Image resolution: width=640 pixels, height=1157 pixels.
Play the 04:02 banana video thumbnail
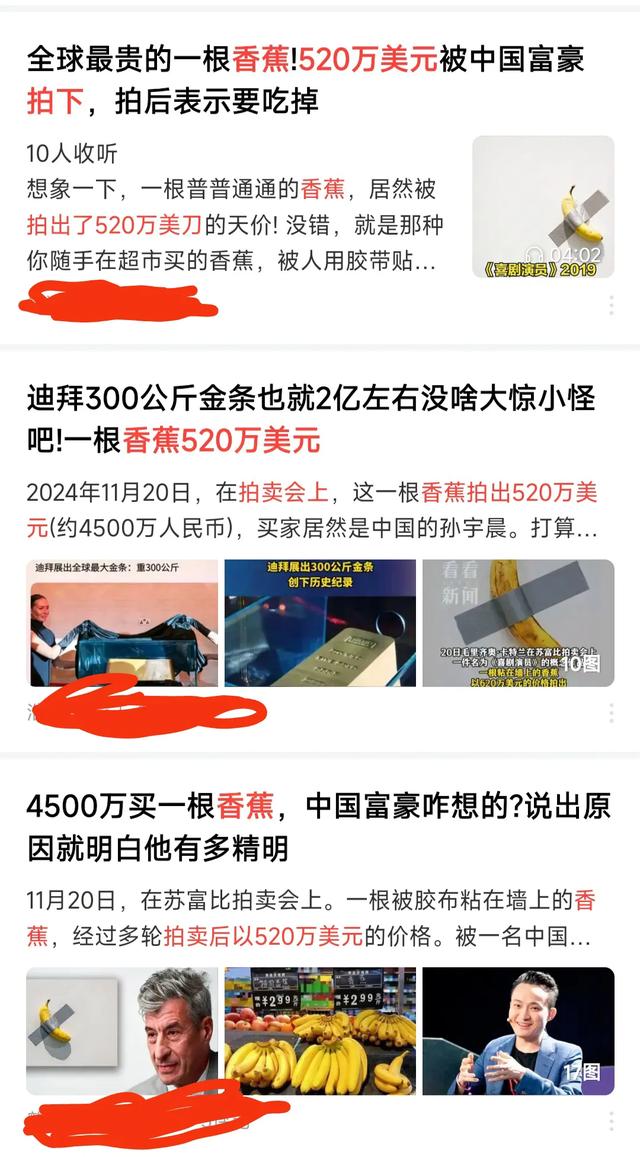[x=543, y=207]
